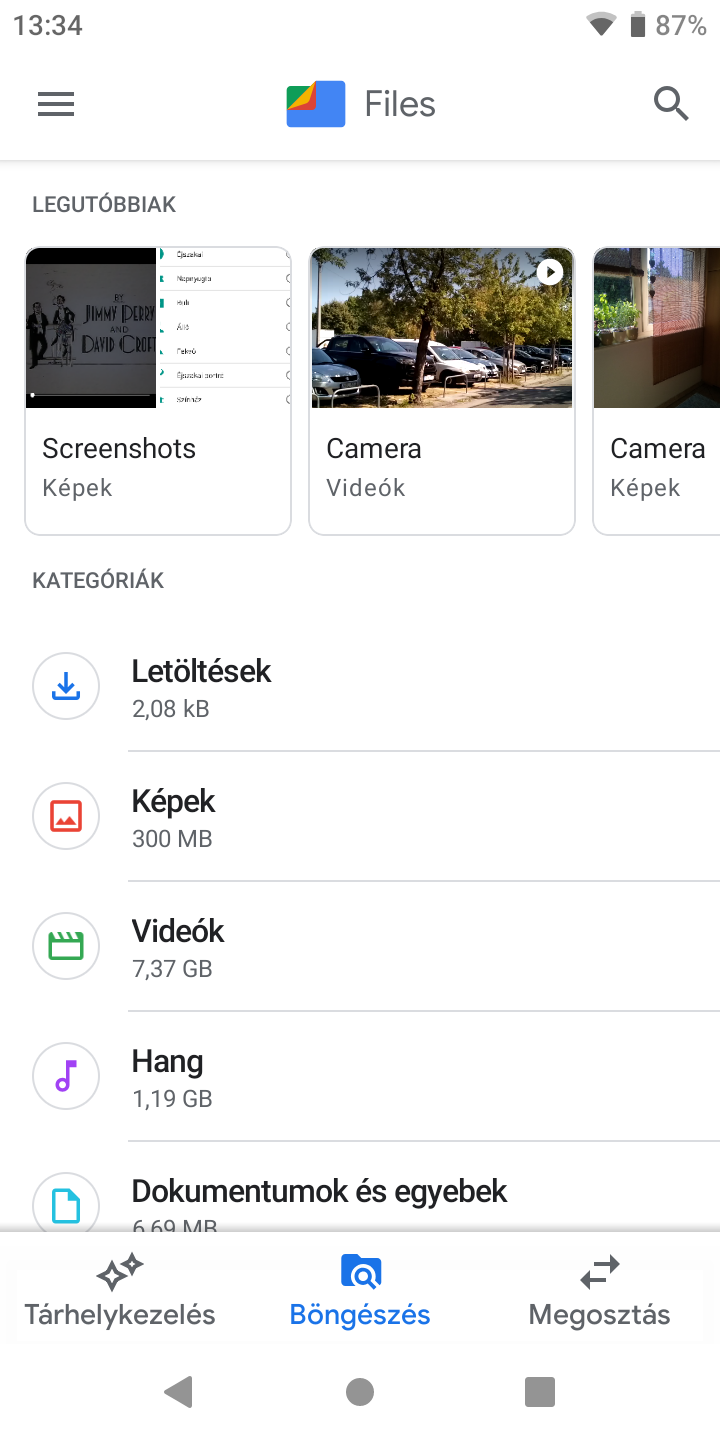Switch to the Megosztás tab

coord(600,1292)
